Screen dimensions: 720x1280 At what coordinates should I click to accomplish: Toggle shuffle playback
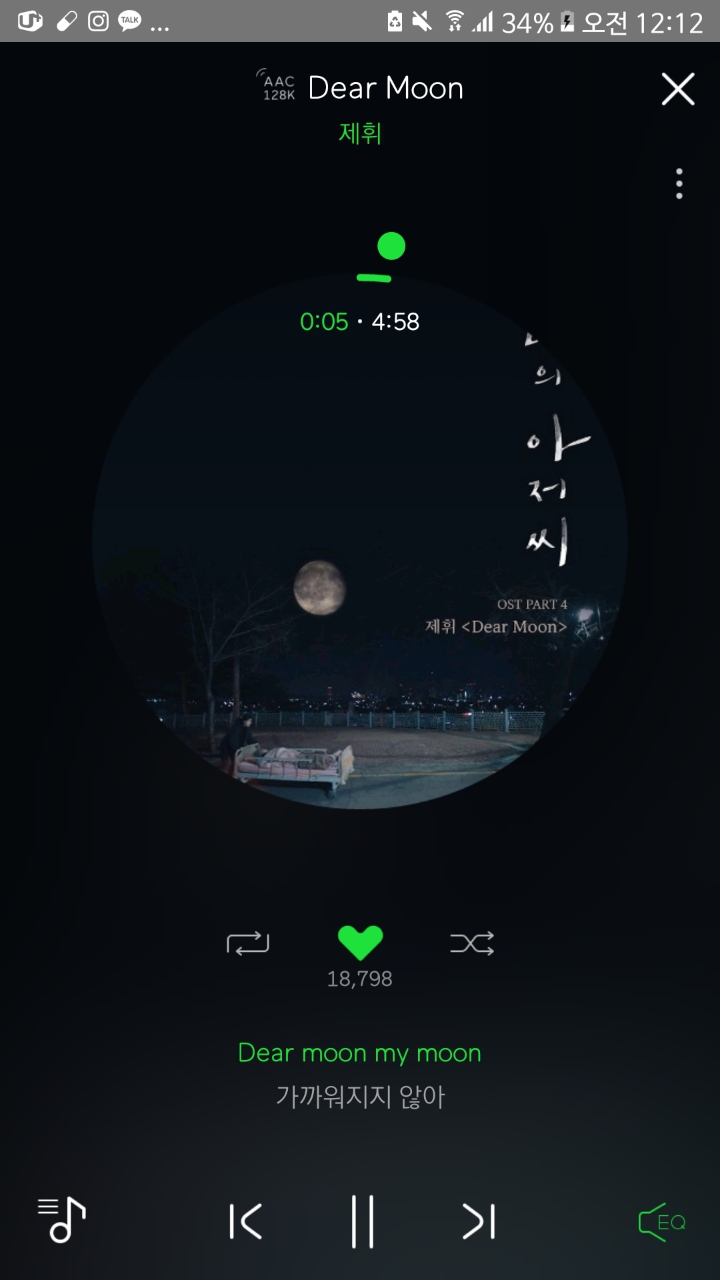click(472, 943)
